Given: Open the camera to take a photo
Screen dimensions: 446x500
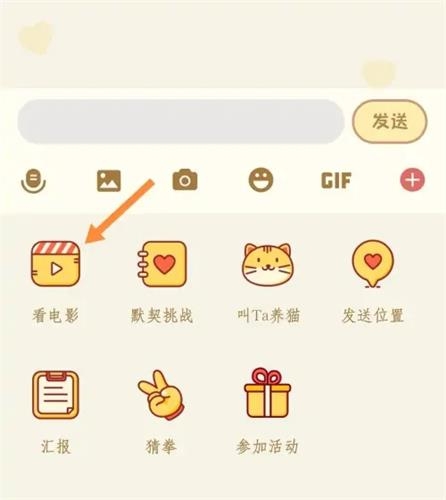Looking at the screenshot, I should pos(185,180).
